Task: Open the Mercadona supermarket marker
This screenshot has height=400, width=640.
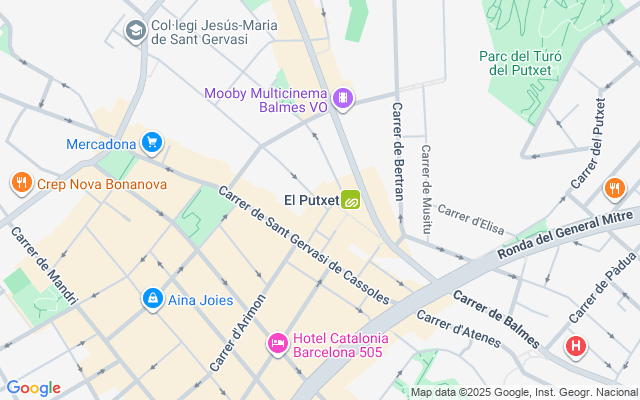Action: pos(152,143)
